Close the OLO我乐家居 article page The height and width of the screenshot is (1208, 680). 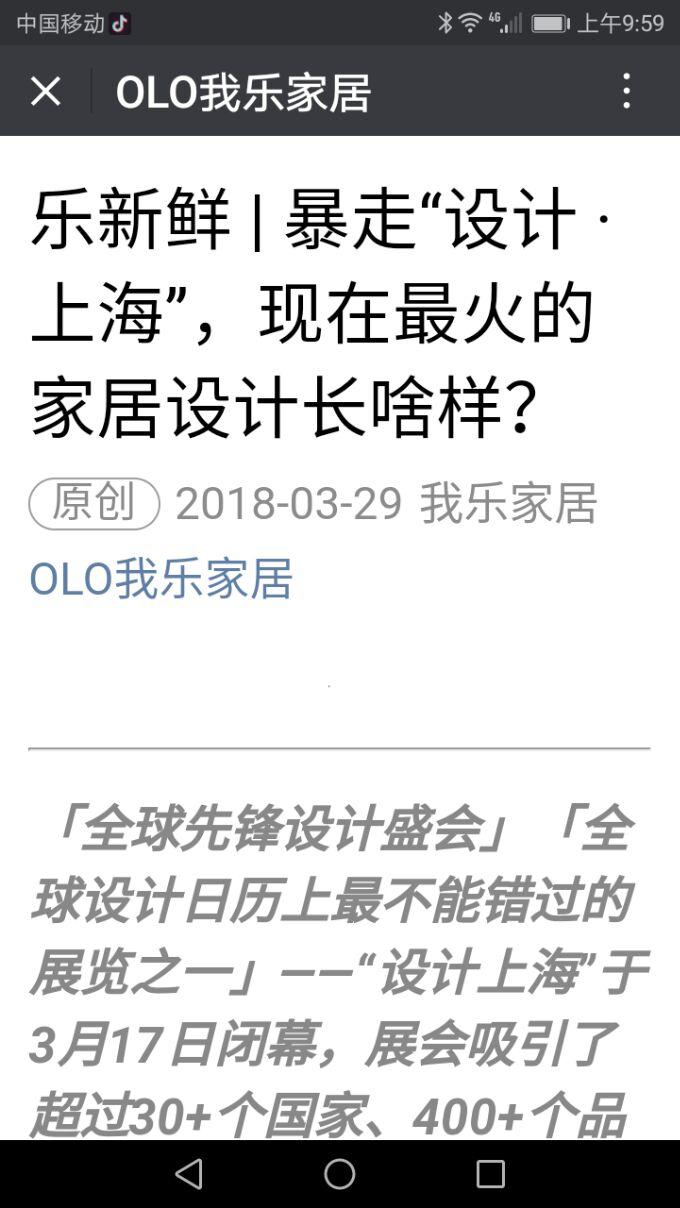point(45,91)
